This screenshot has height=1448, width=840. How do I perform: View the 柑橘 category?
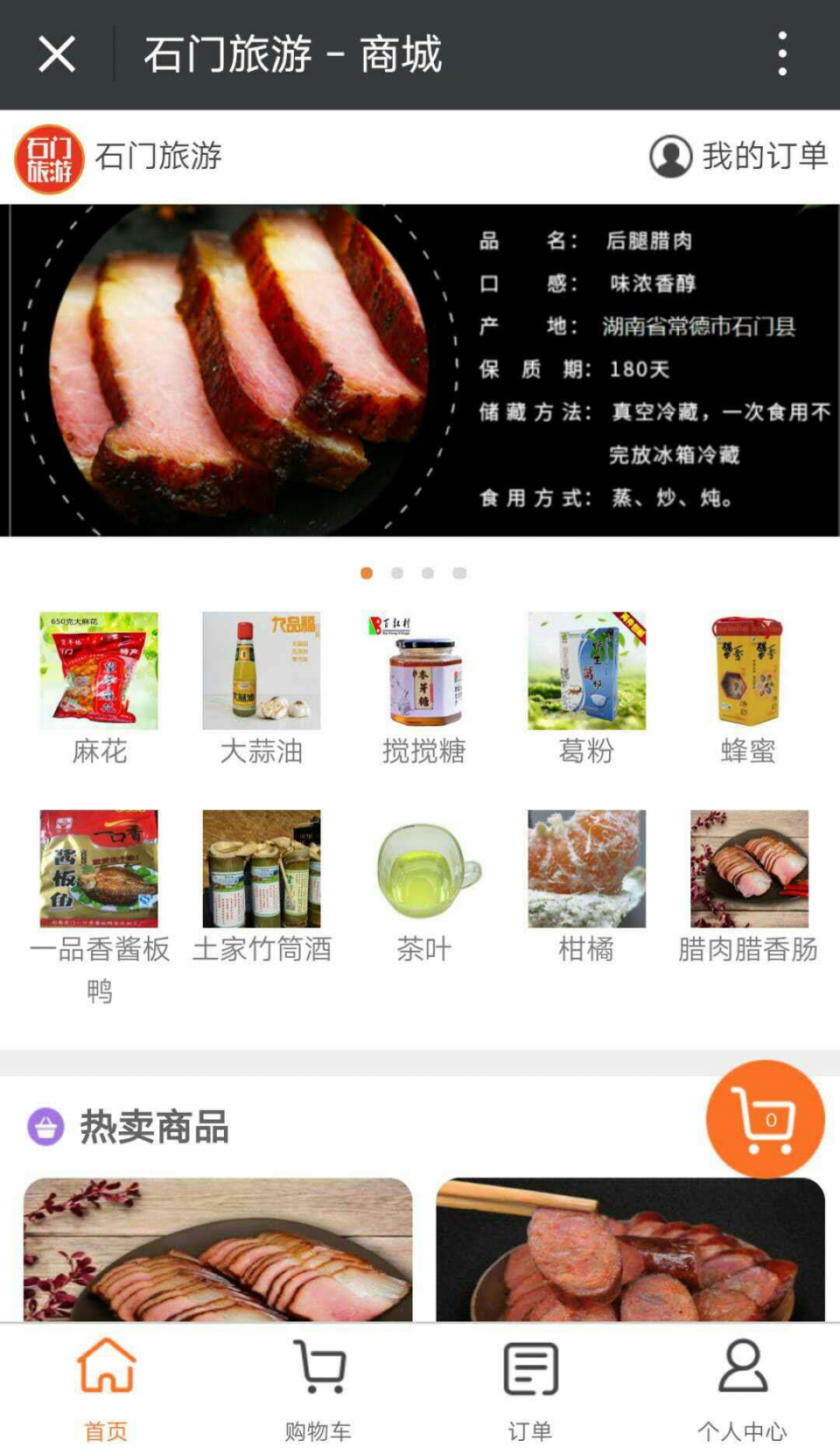586,886
